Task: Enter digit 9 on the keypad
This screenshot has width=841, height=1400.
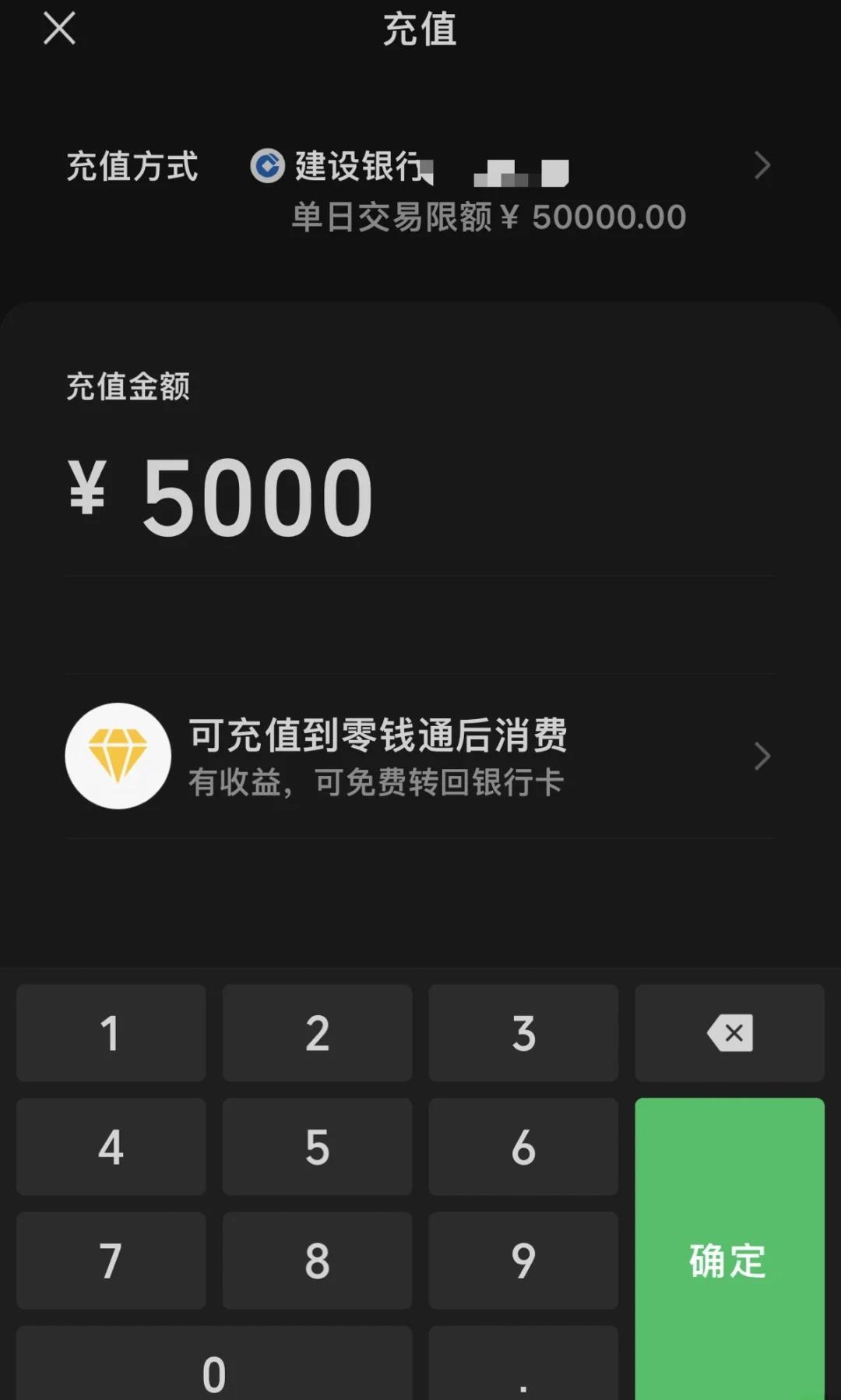Action: click(523, 1261)
